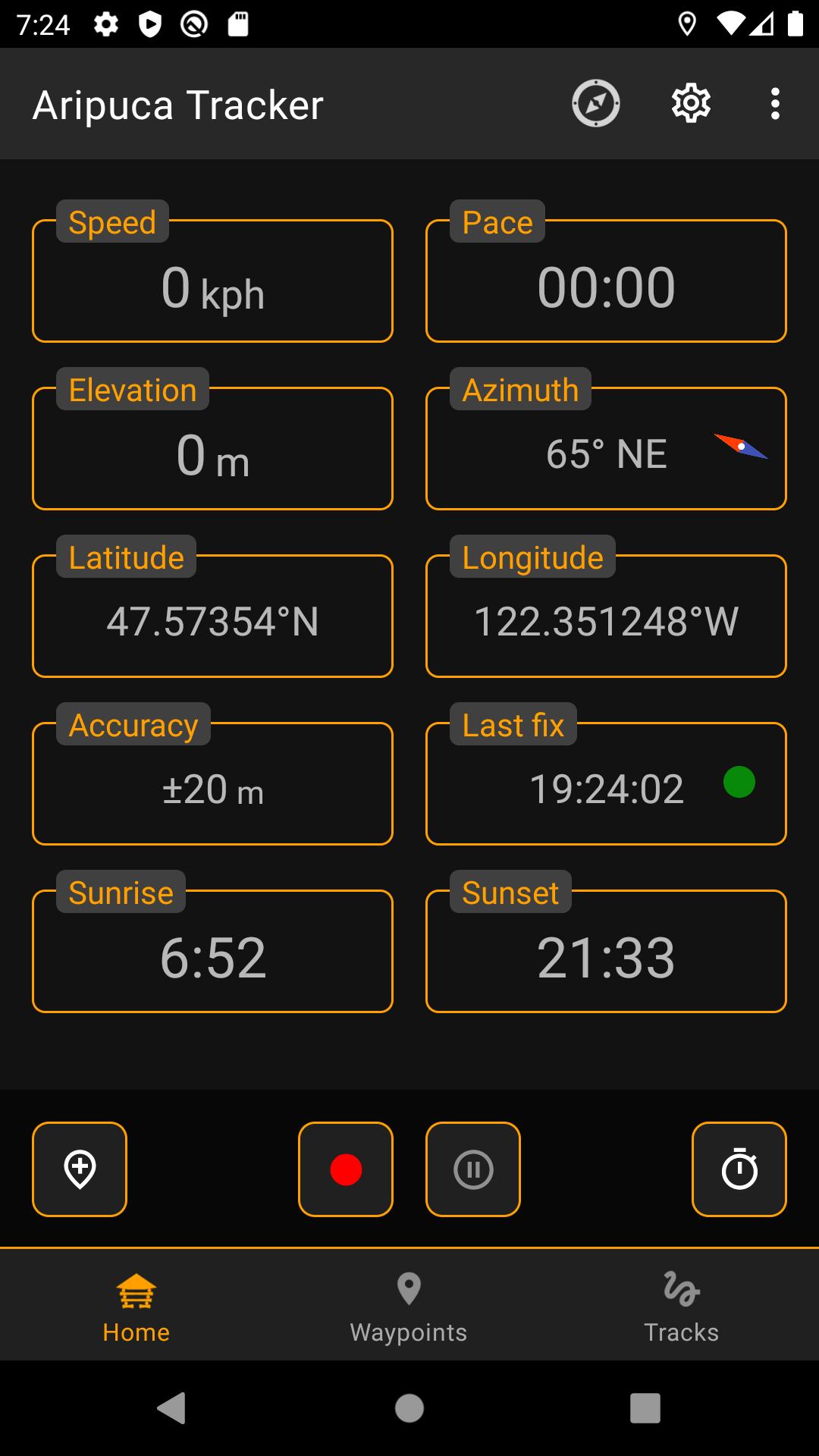Select the Latitude coordinate field

[212, 616]
